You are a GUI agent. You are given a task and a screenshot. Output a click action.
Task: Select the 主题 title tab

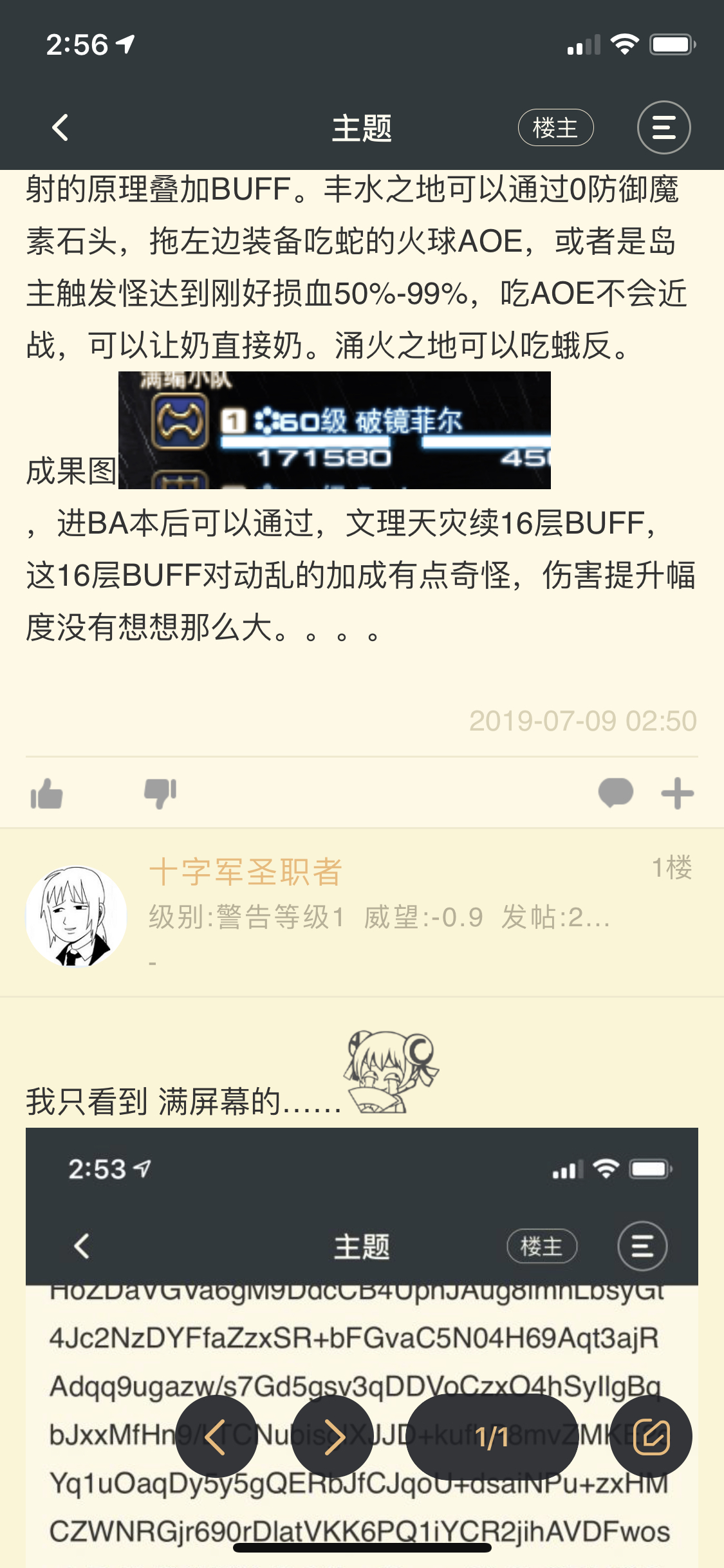(362, 127)
